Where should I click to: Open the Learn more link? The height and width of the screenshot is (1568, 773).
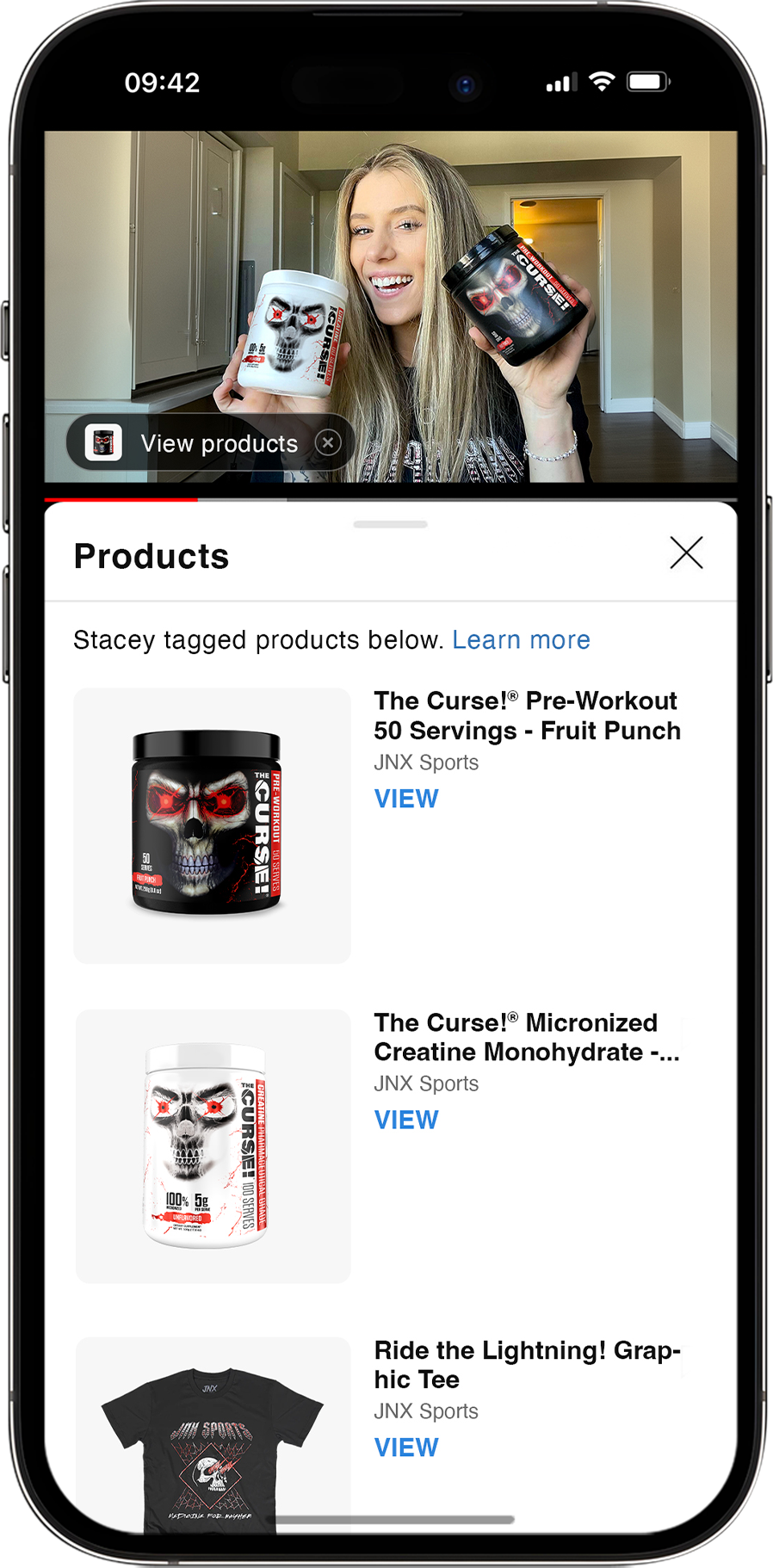pos(521,640)
